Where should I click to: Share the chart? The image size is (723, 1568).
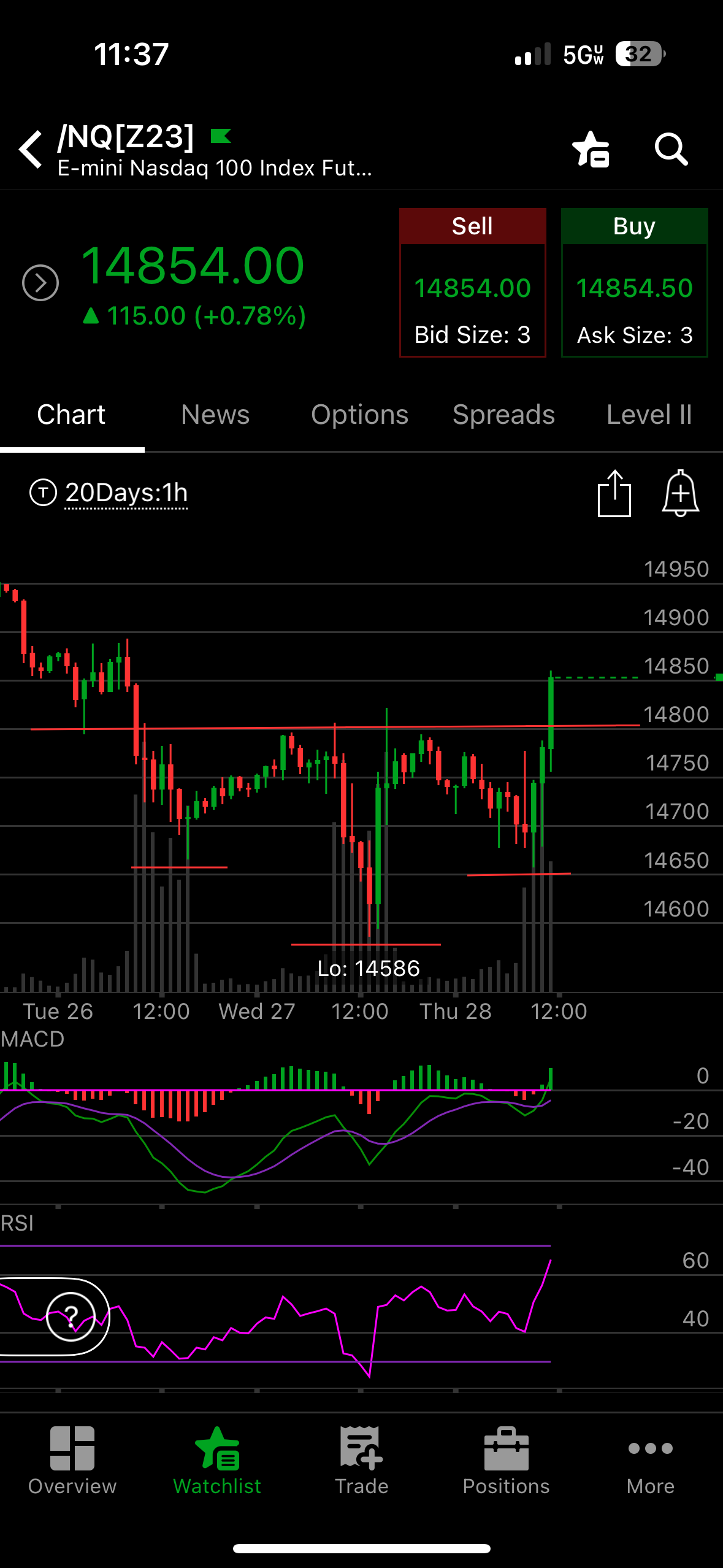tap(614, 493)
